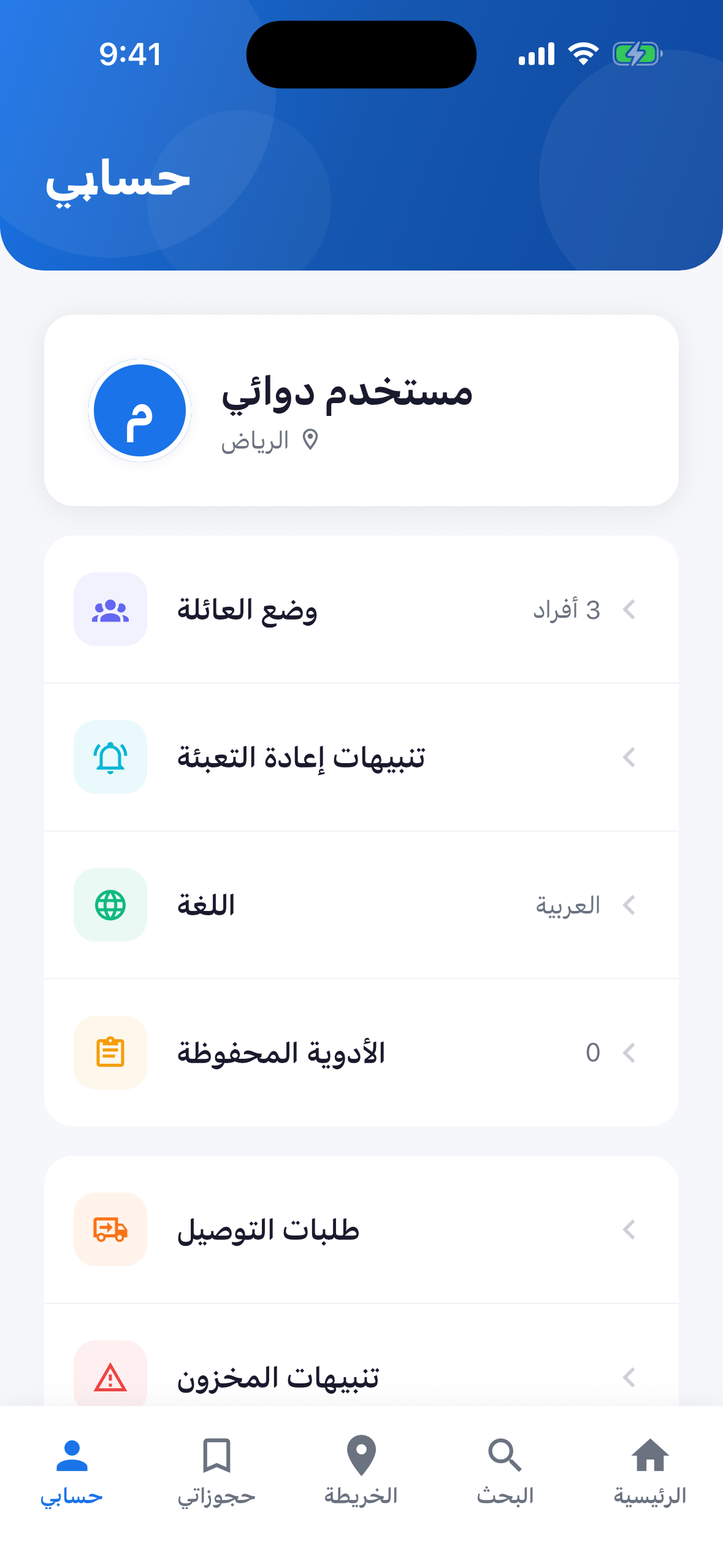723x1568 pixels.
Task: Click the clipboard icon for الأدوية المحفوظة
Action: point(110,1051)
